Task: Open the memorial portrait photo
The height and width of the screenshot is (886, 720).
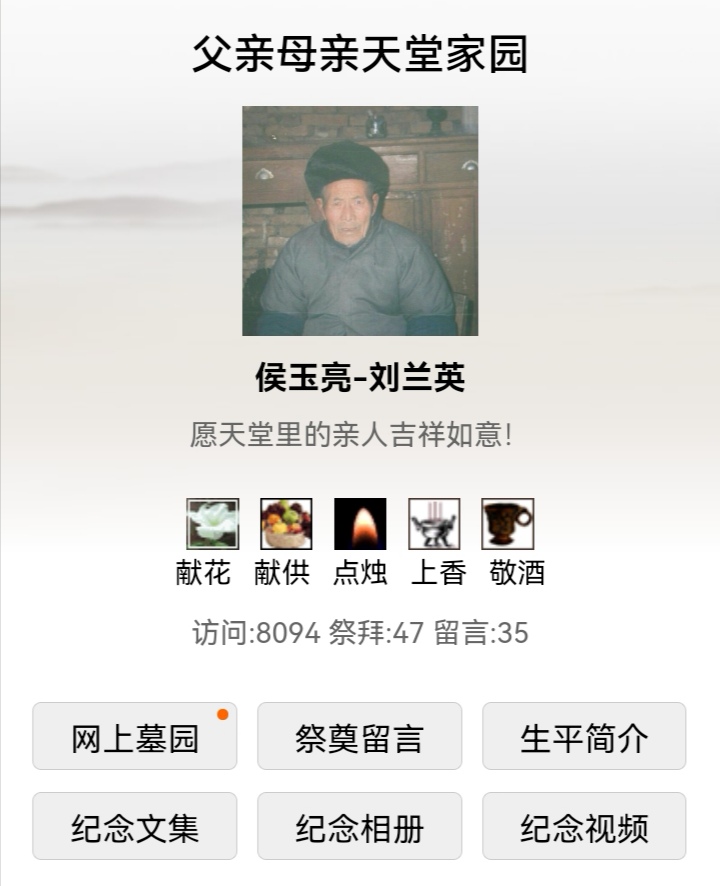Action: click(x=360, y=221)
